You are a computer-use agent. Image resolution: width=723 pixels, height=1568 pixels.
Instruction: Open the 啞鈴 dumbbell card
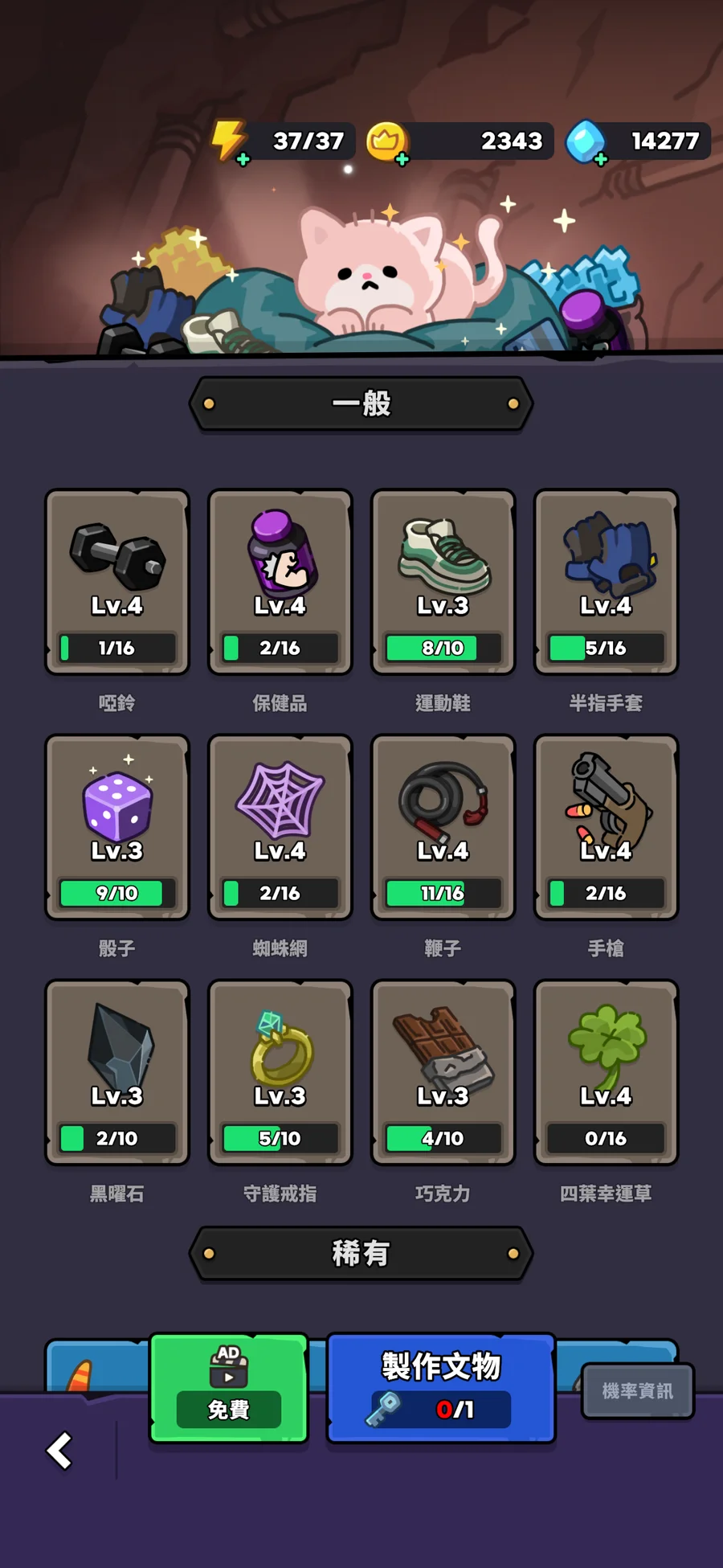[117, 582]
